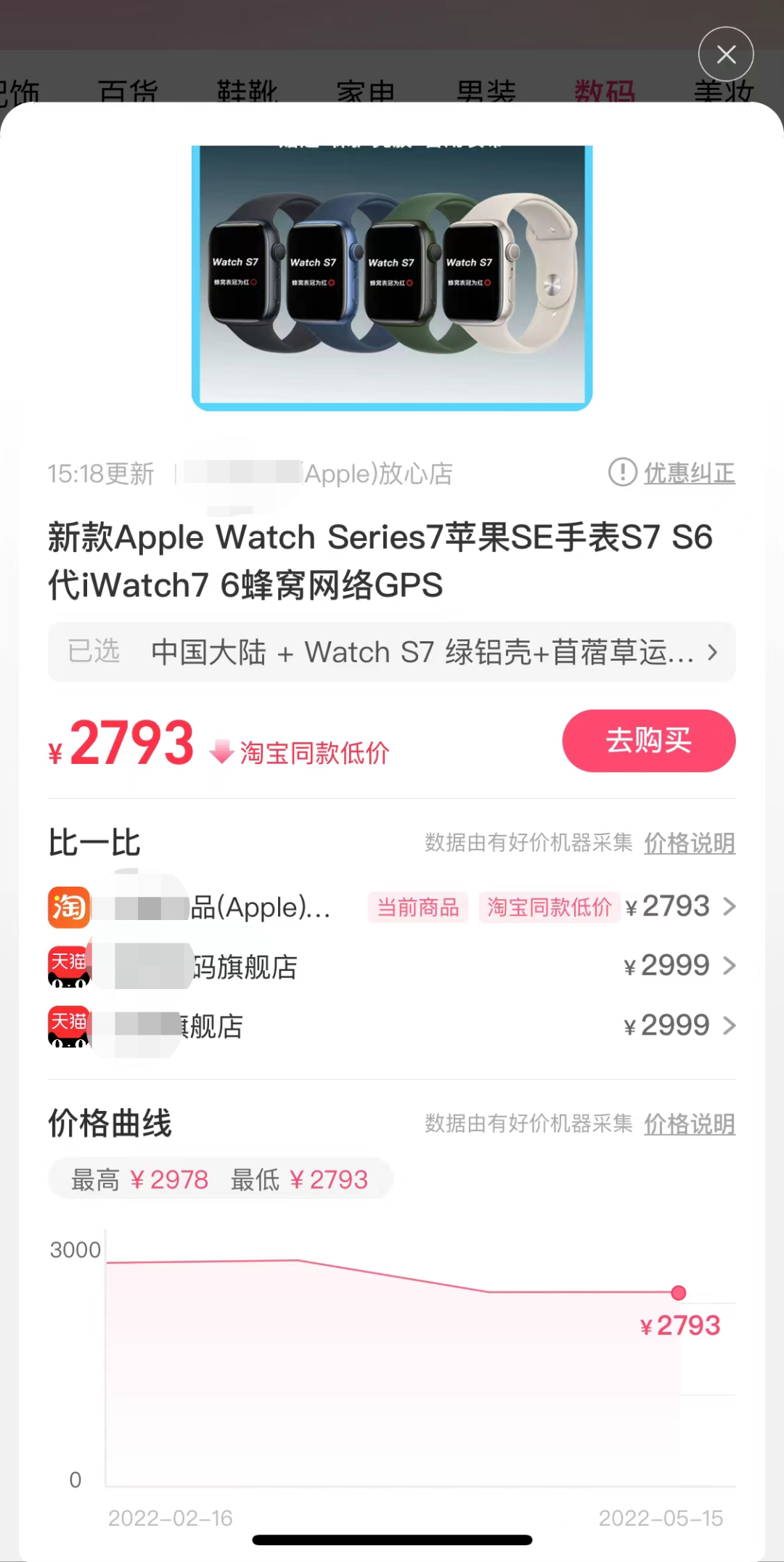Click the dismiss X icon above the card
This screenshot has height=1562, width=784.
[725, 54]
